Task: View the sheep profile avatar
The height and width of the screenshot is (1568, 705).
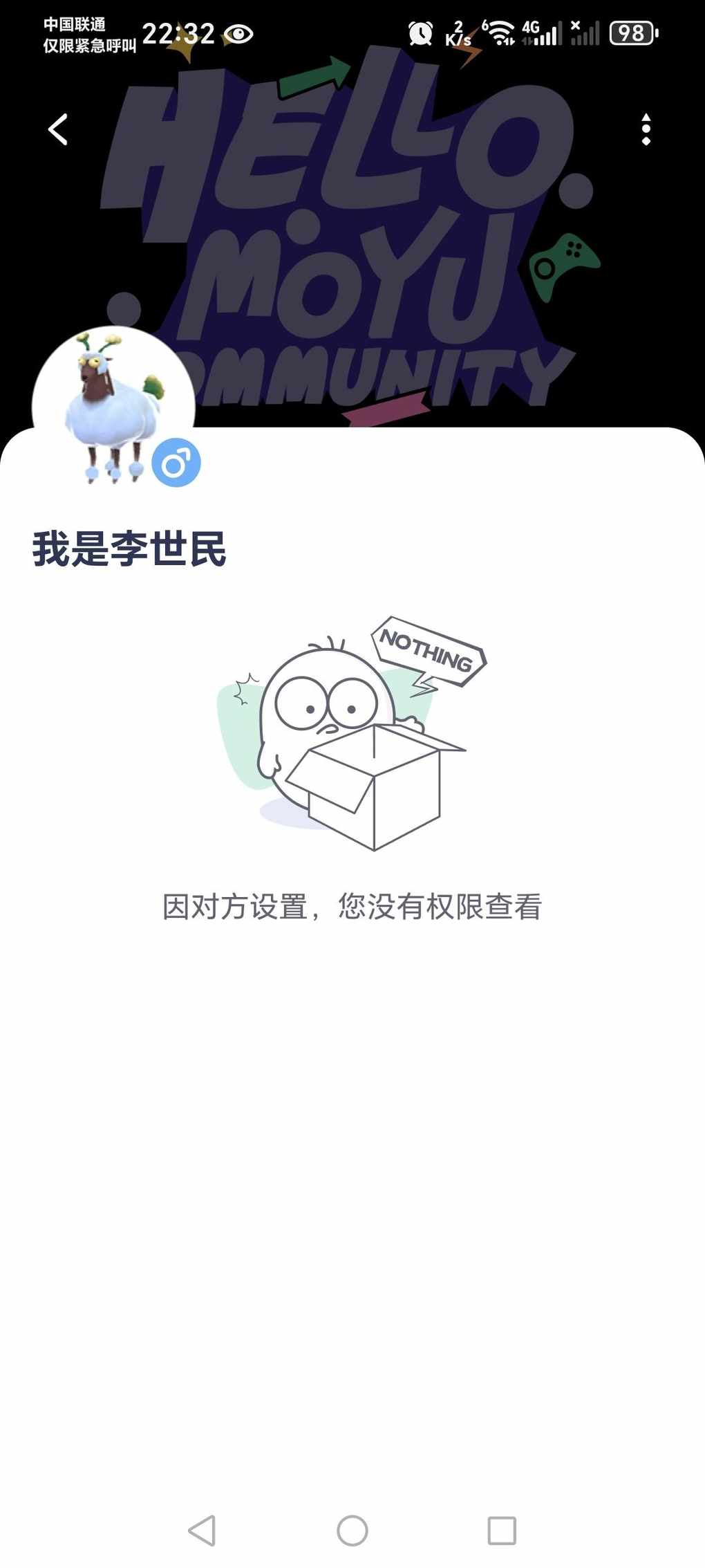Action: coord(113,407)
